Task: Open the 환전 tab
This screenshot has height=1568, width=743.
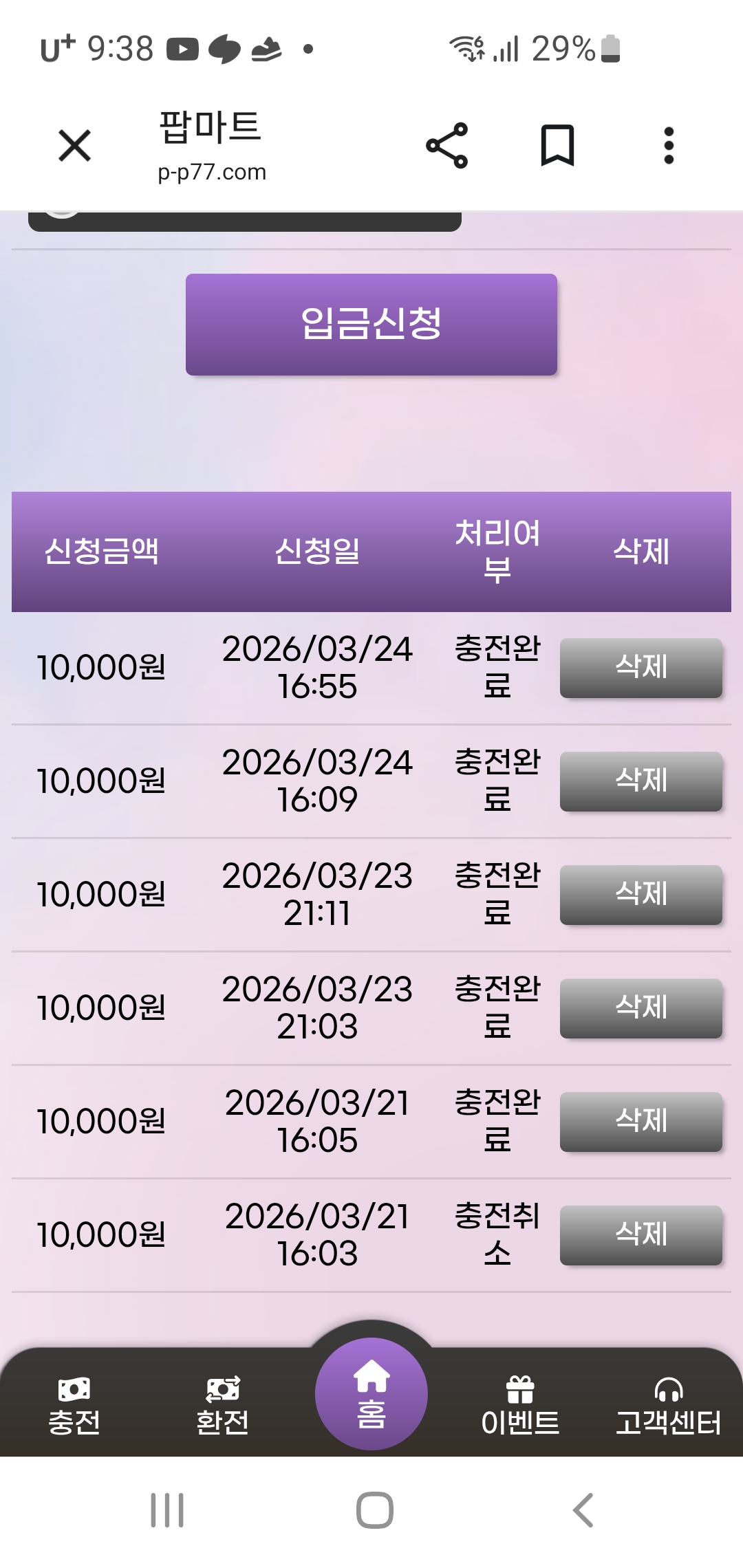Action: [x=222, y=1406]
